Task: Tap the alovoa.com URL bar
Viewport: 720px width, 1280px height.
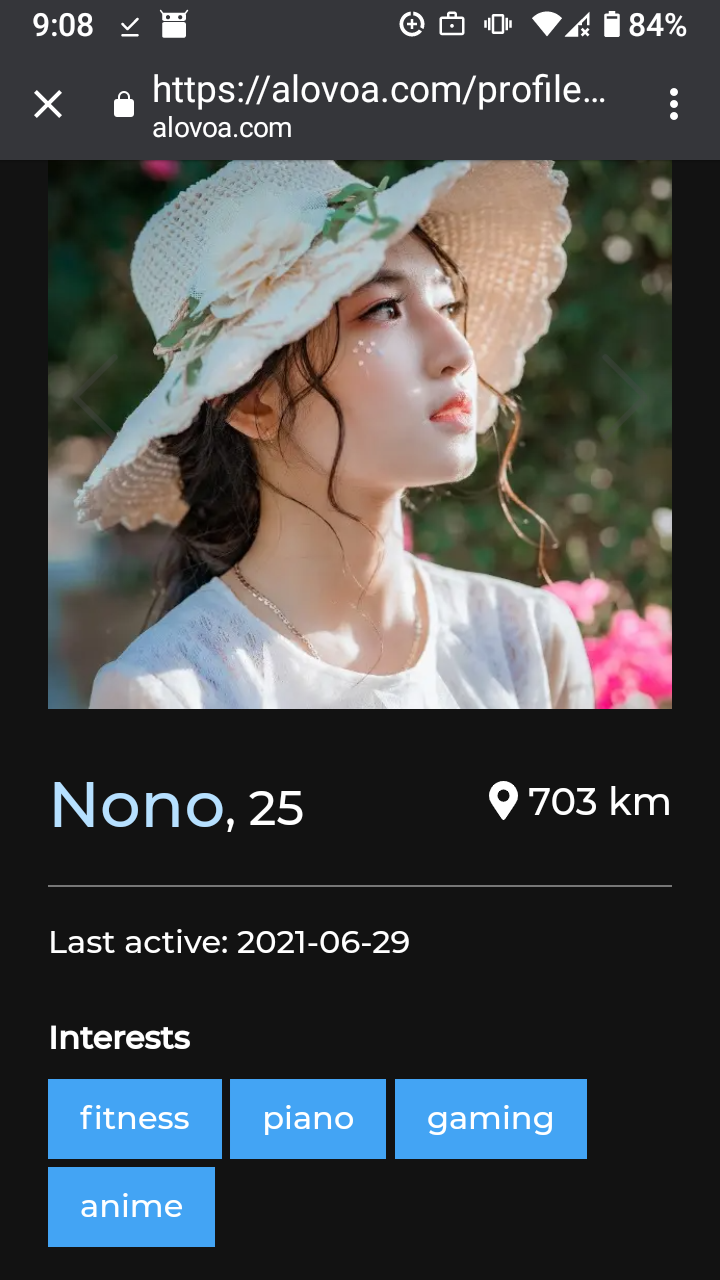Action: [378, 104]
